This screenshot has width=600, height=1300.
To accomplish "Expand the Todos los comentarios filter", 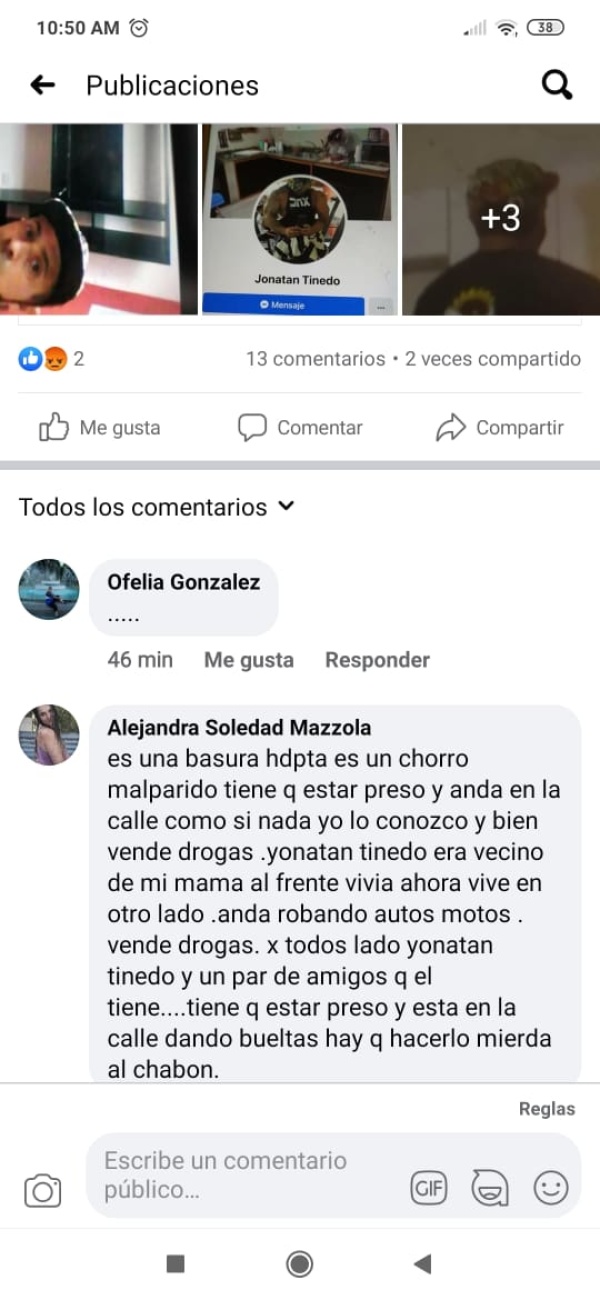I will tap(157, 507).
